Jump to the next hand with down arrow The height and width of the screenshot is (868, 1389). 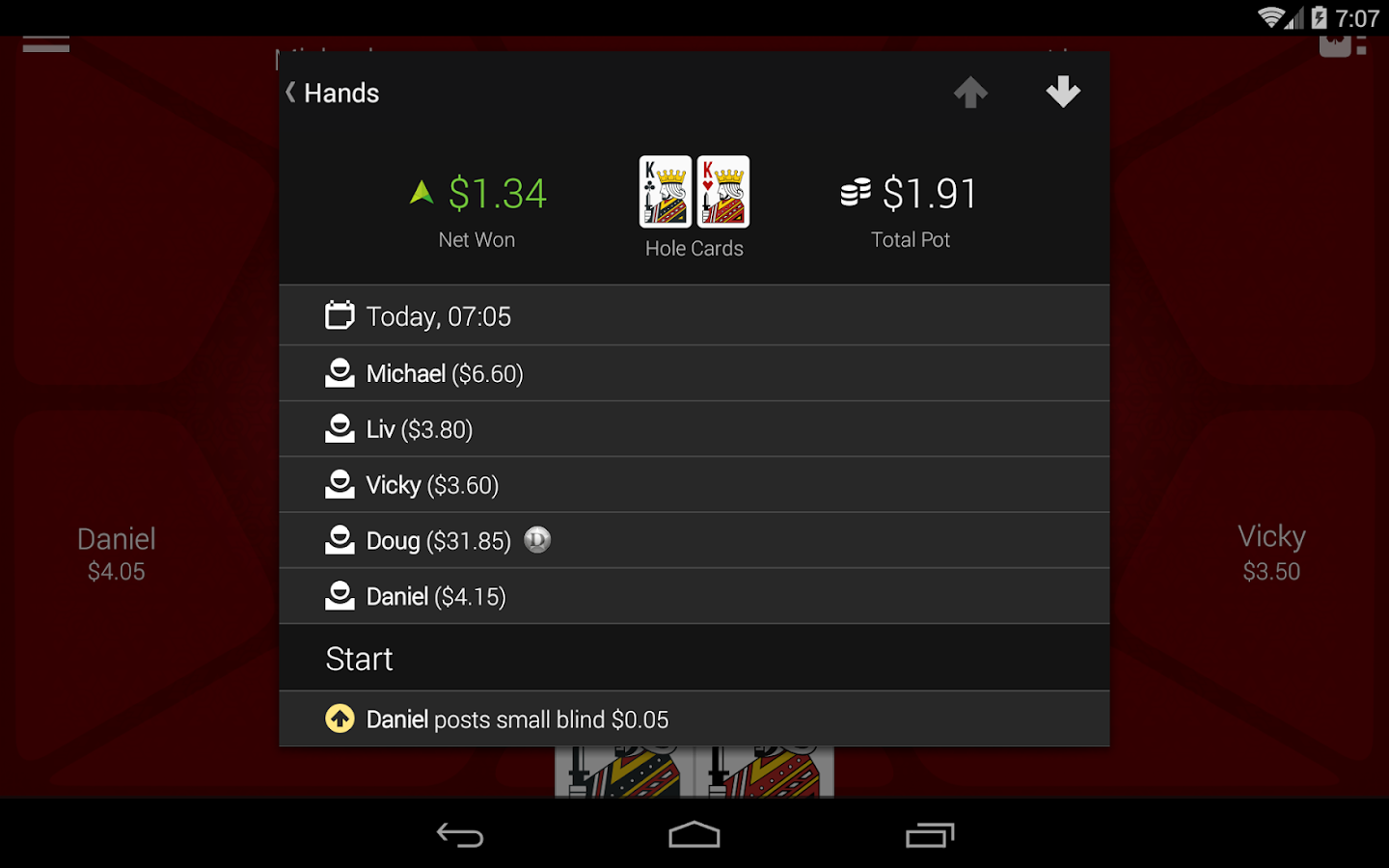[1063, 93]
